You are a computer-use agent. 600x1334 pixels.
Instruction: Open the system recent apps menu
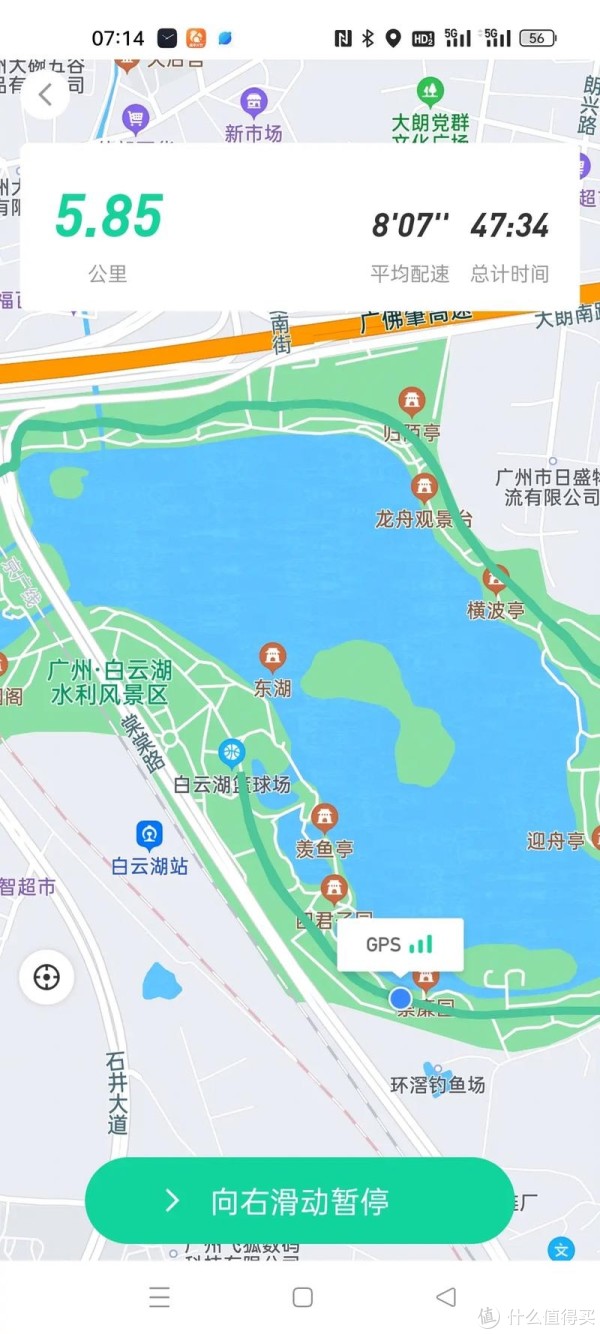pos(159,1297)
